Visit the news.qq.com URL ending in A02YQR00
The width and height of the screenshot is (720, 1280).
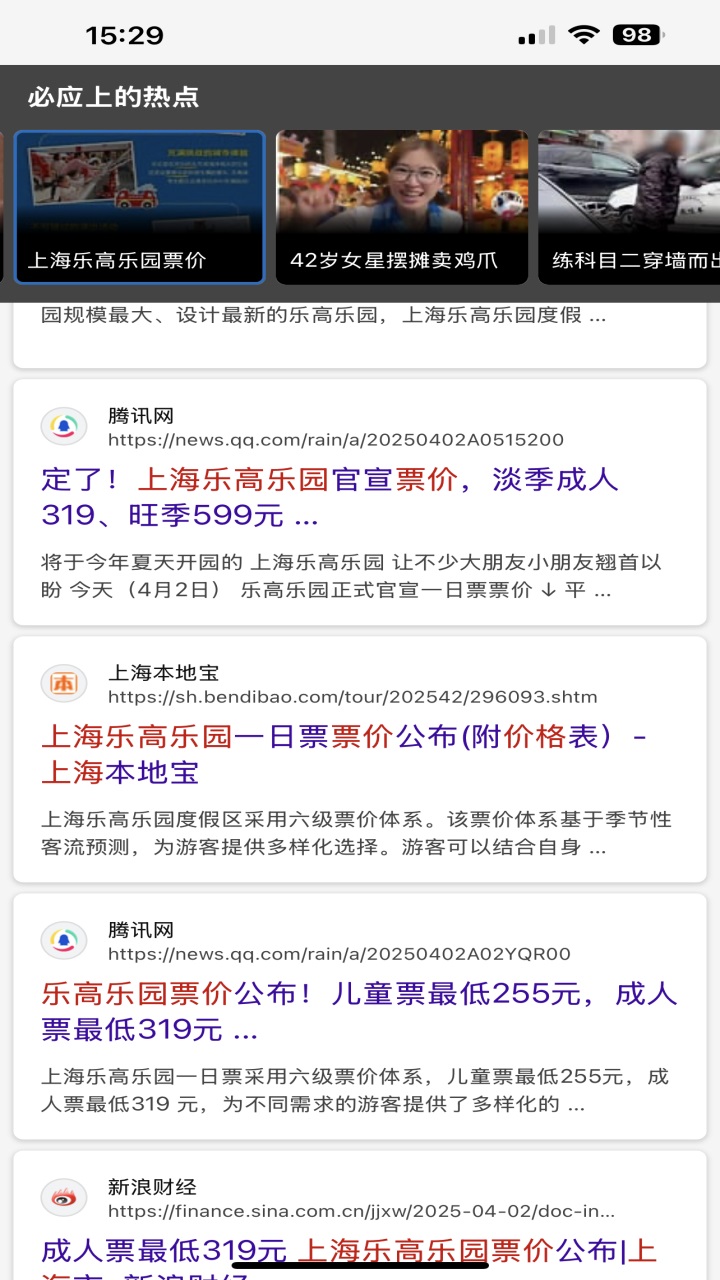click(339, 954)
